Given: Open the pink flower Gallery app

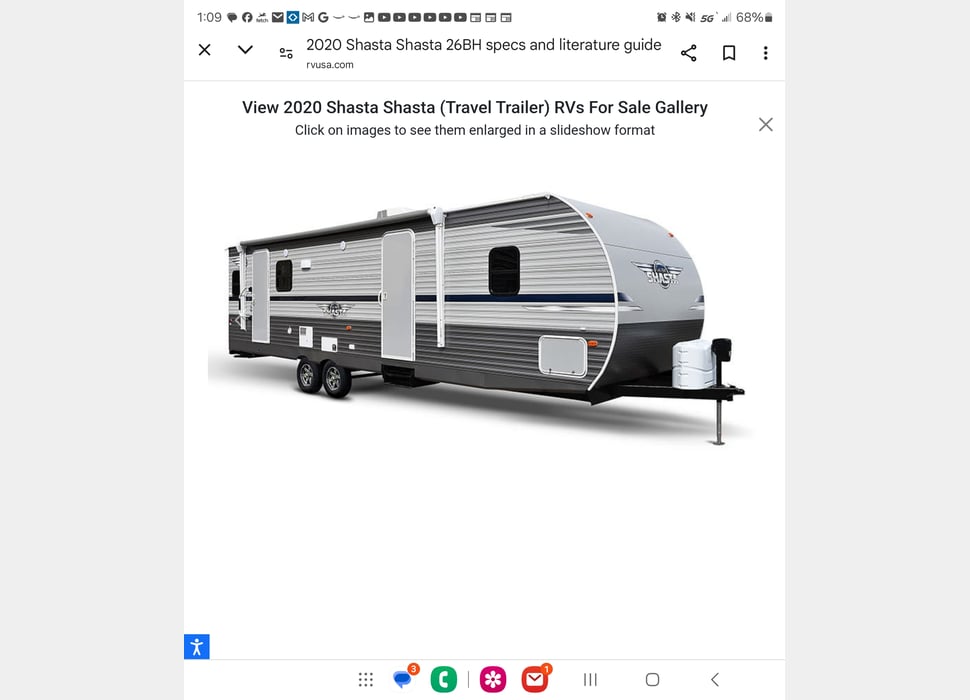Looking at the screenshot, I should 493,680.
